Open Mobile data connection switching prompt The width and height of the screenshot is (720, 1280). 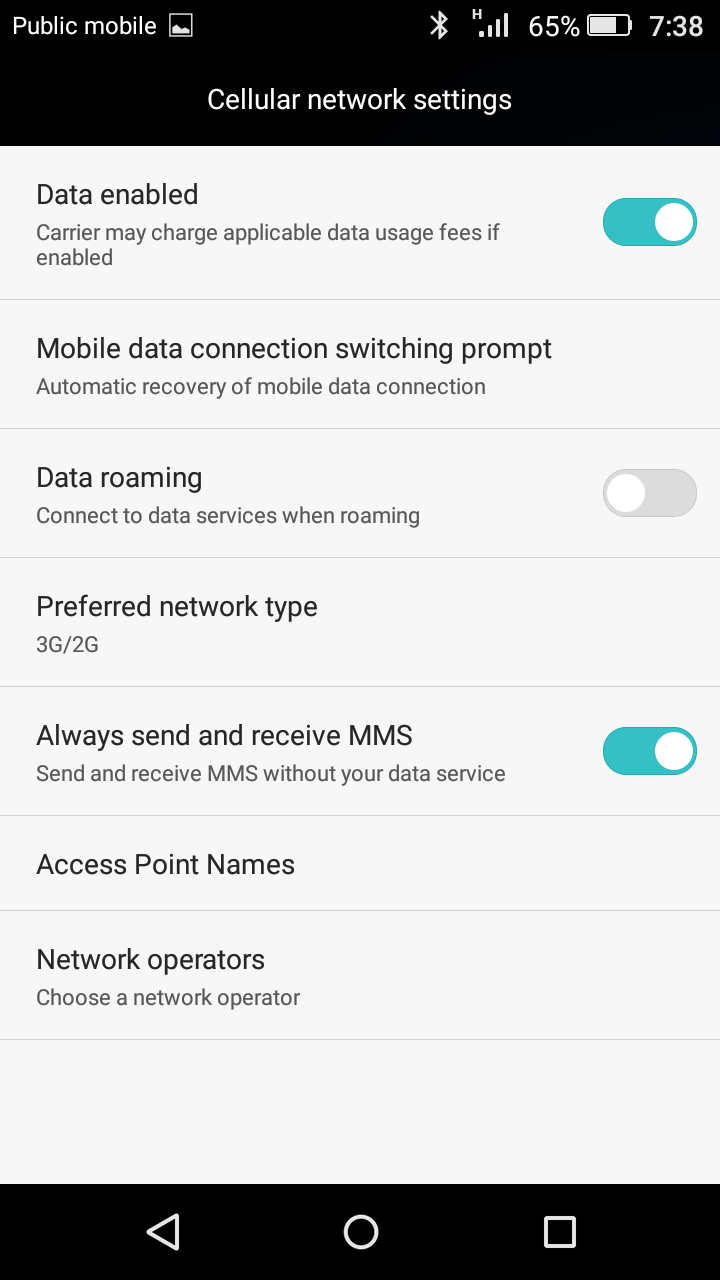pyautogui.click(x=293, y=365)
